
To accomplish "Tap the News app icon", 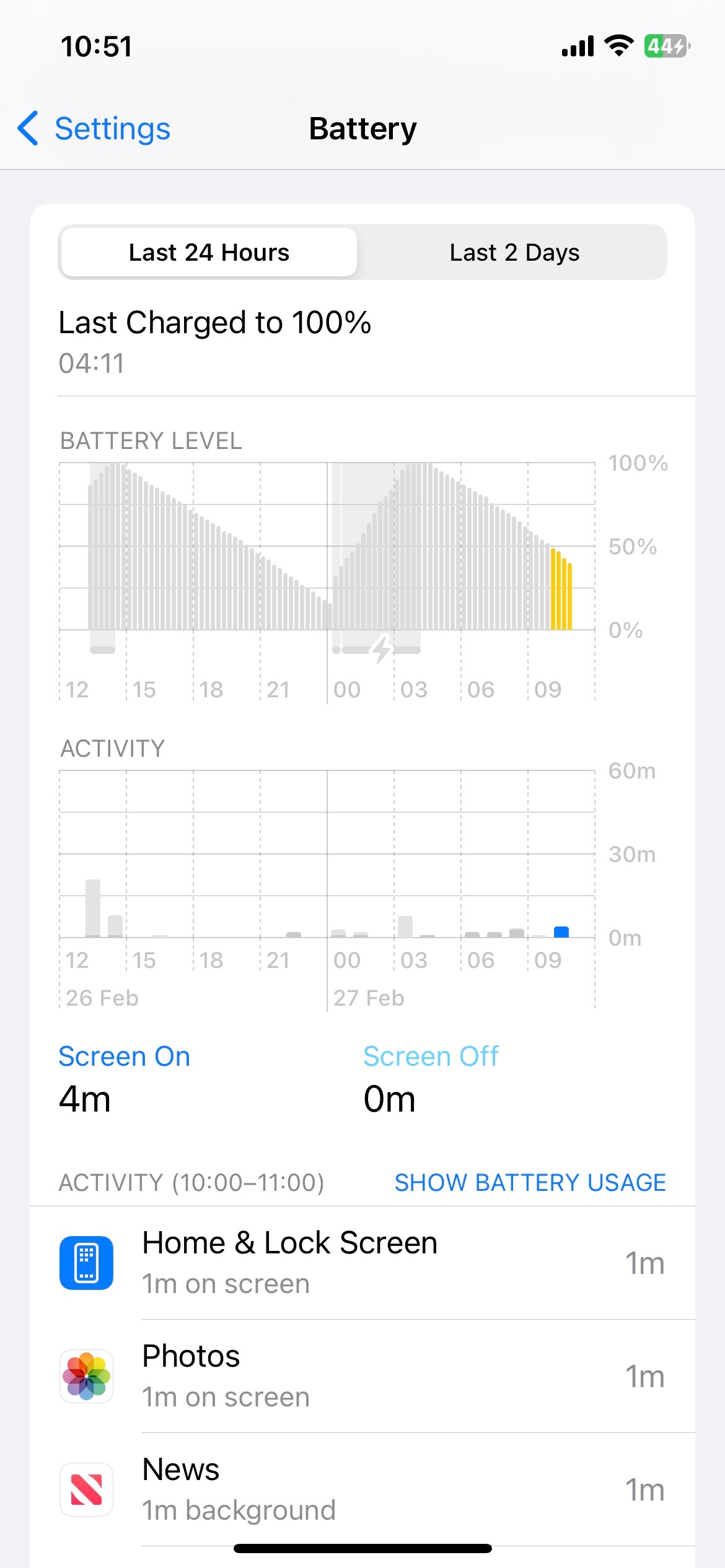I will tap(86, 1489).
